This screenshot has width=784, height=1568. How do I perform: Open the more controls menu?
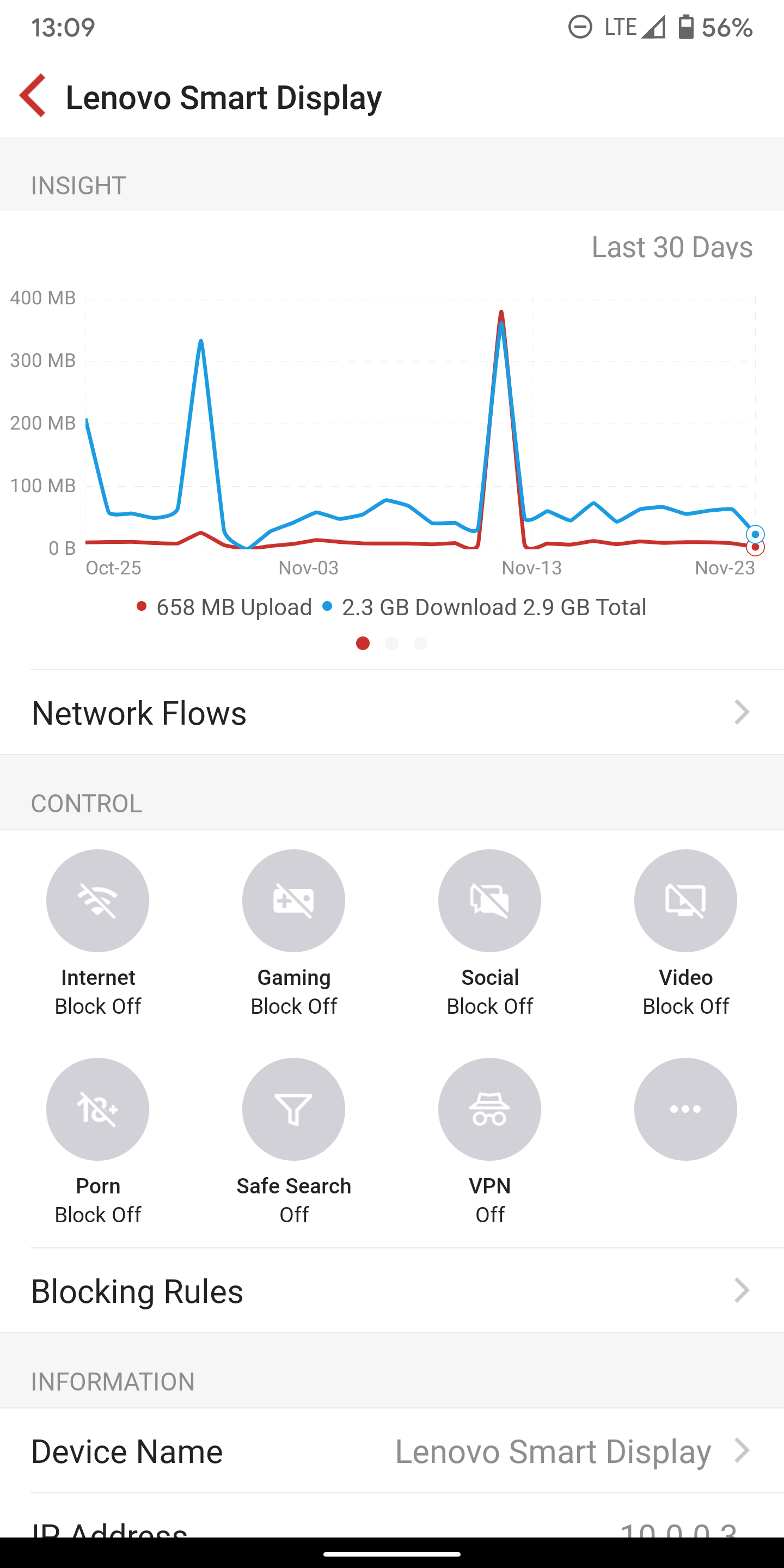(x=685, y=1109)
